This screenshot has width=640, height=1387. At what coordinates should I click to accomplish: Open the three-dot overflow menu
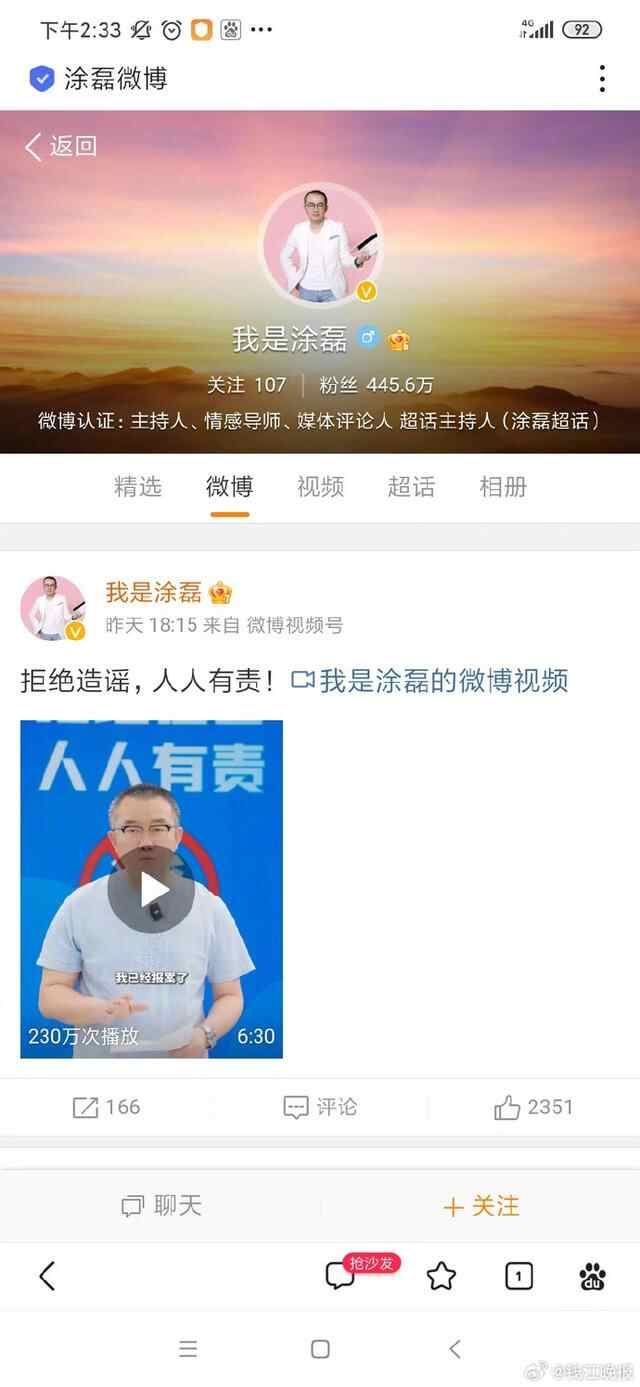point(602,79)
